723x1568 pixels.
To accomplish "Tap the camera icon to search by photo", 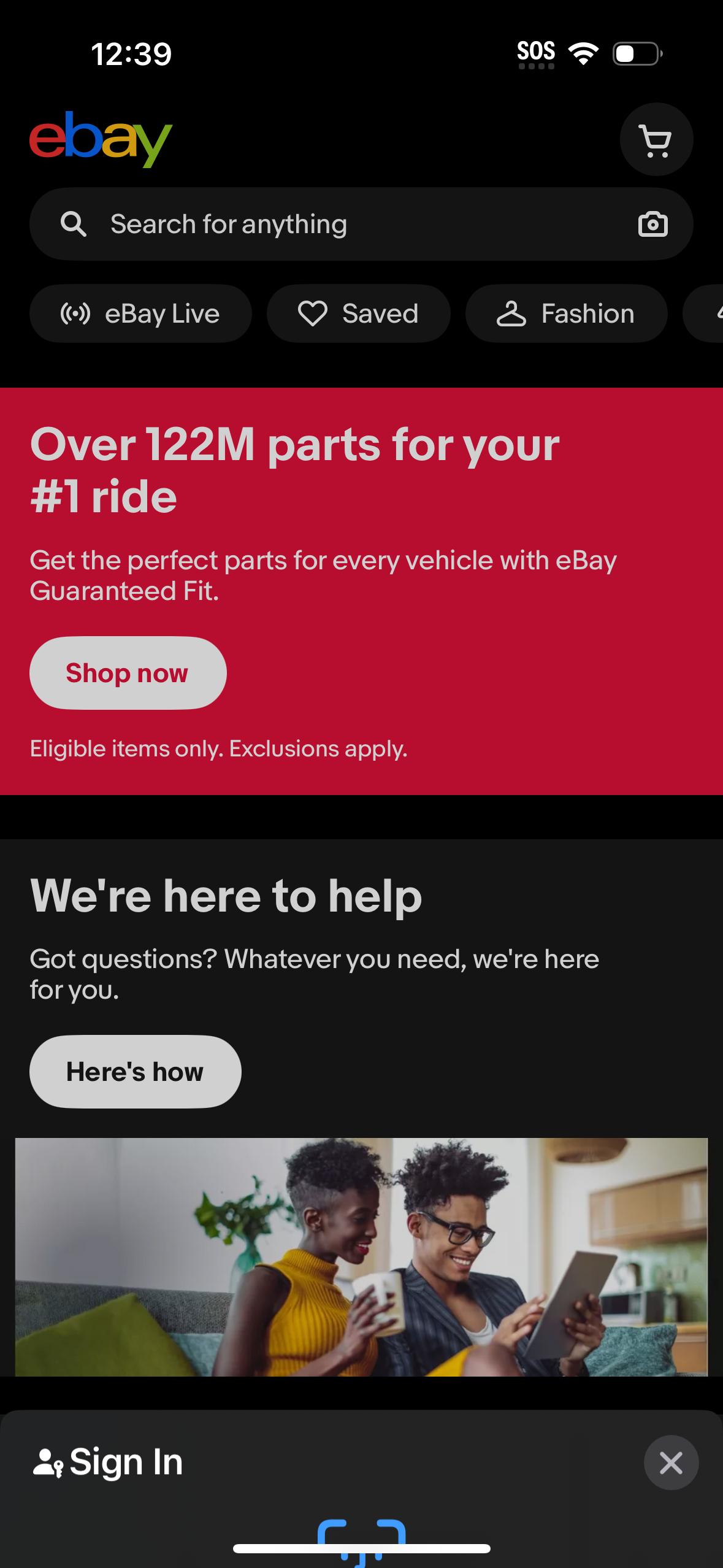I will (652, 223).
